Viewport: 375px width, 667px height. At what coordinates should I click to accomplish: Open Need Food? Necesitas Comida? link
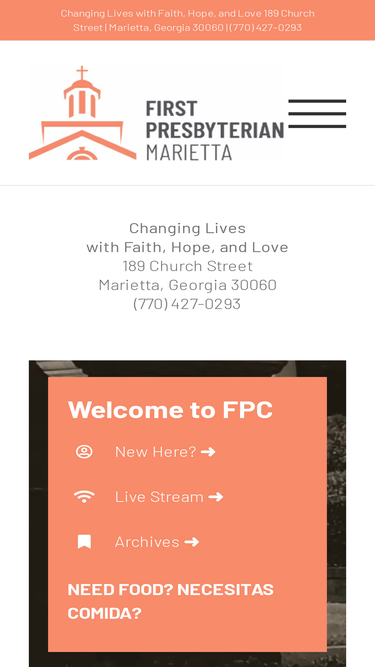[170, 601]
